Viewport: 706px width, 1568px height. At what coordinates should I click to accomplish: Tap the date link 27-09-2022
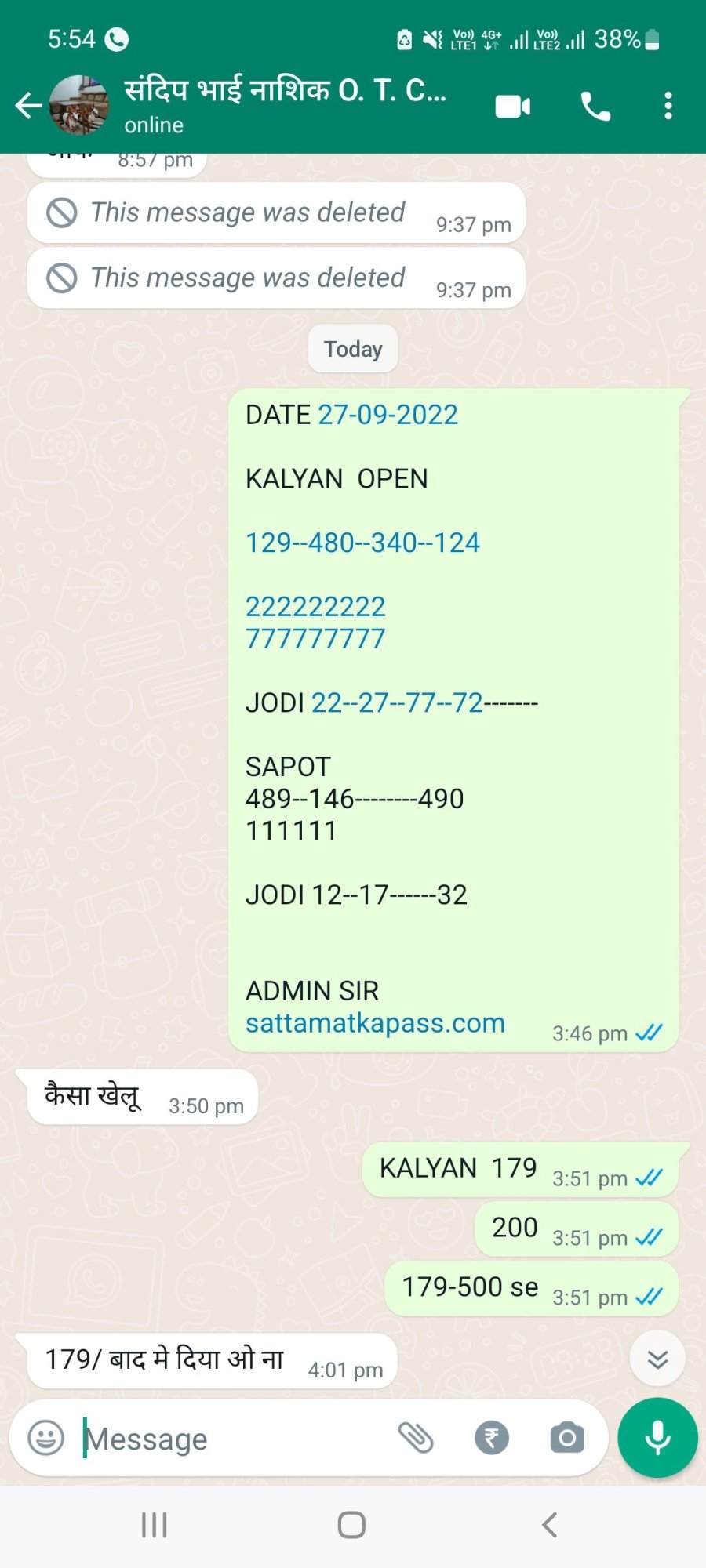tap(388, 415)
